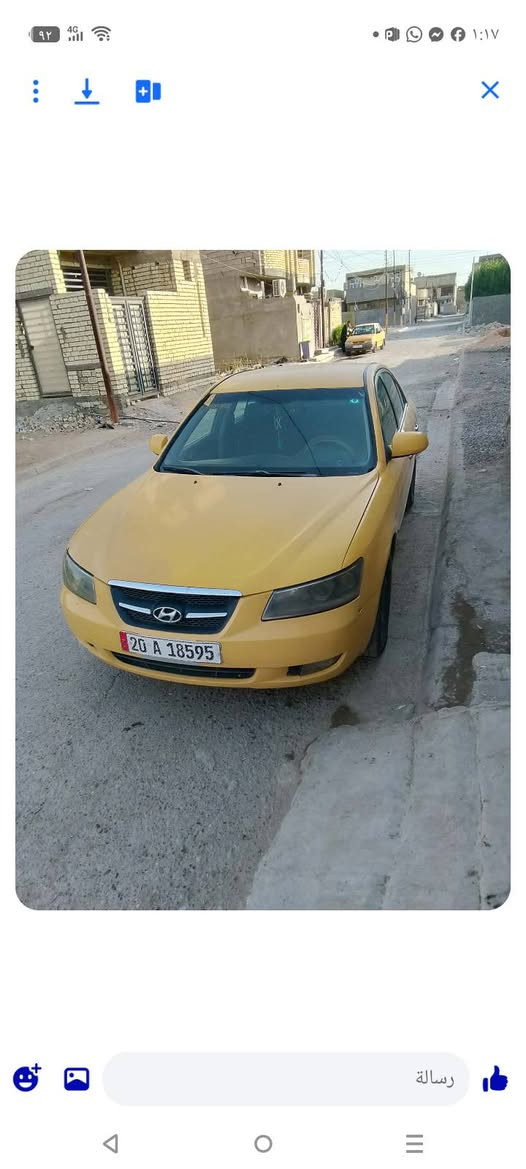Open the three-dot overflow menu
Image resolution: width=526 pixels, height=1169 pixels.
[x=35, y=91]
